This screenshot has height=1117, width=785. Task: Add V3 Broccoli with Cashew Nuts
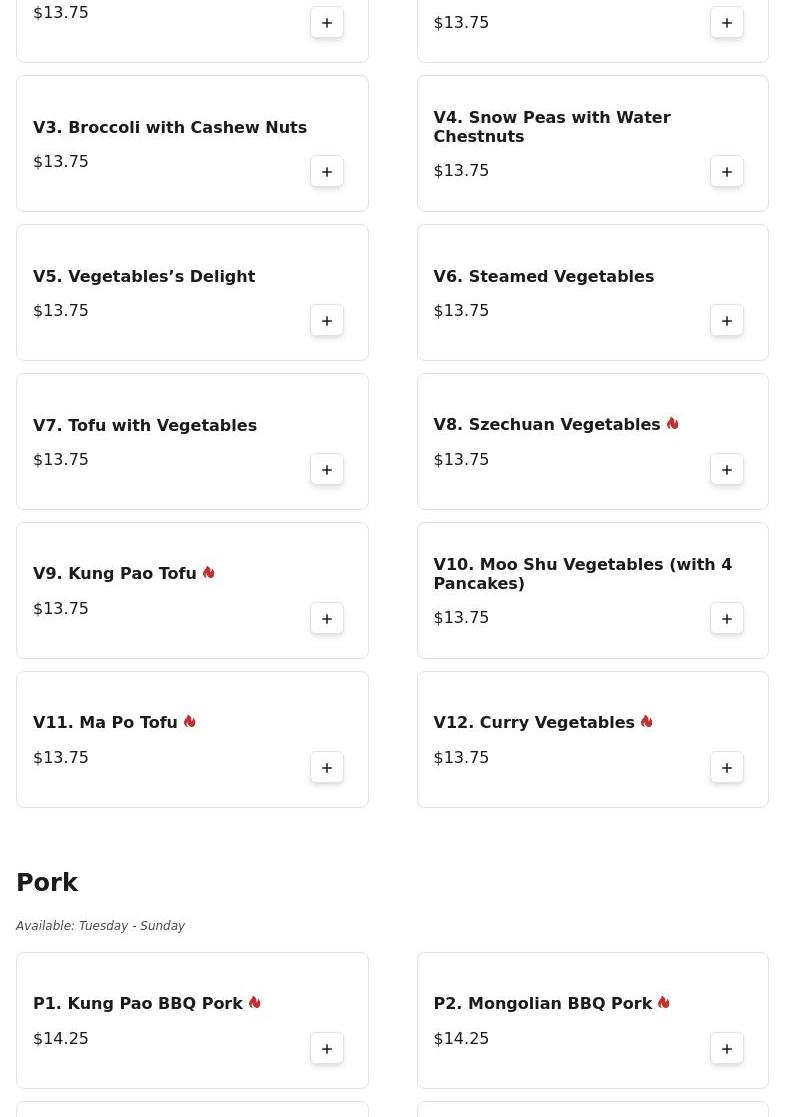click(x=327, y=172)
